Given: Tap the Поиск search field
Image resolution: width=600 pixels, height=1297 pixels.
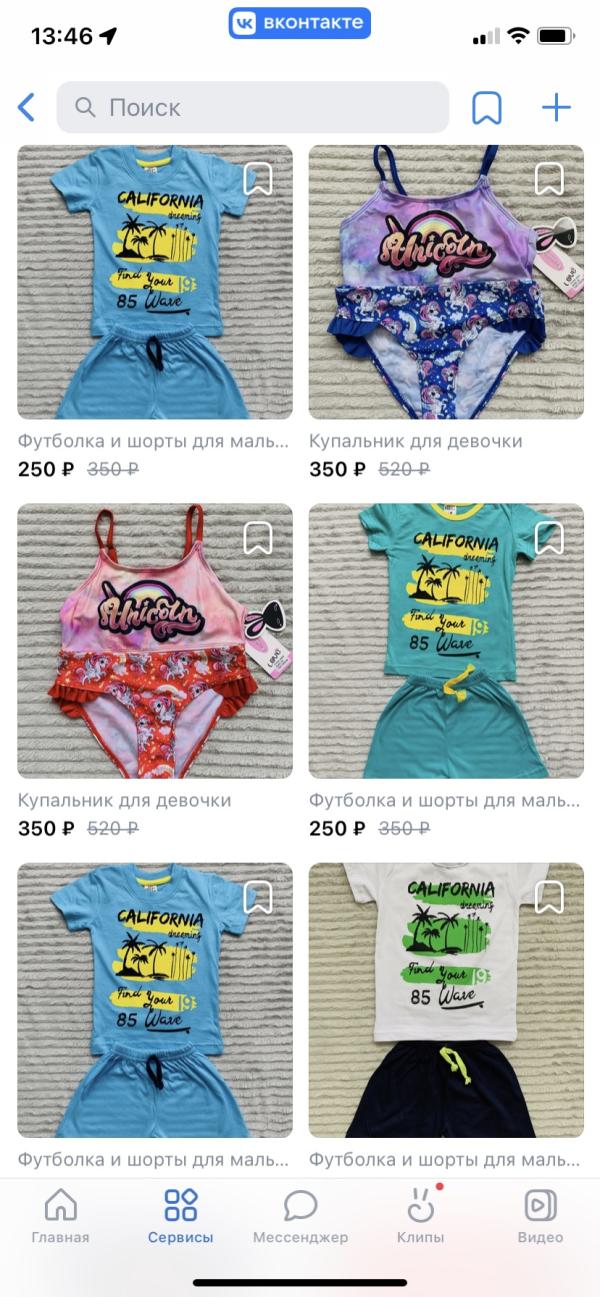Looking at the screenshot, I should click(x=252, y=107).
